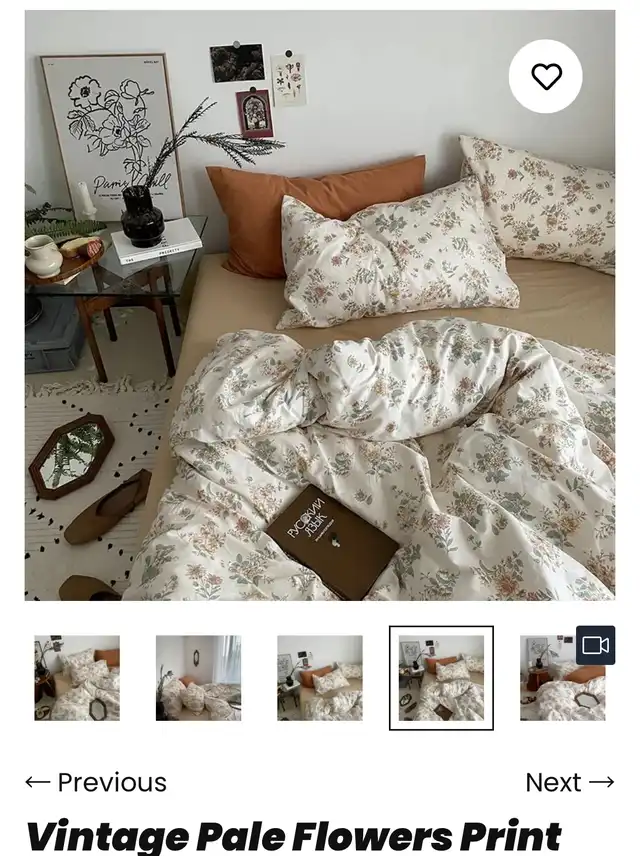Screen dimensions: 640x856
Task: Open the main product photo
Action: pos(320,330)
